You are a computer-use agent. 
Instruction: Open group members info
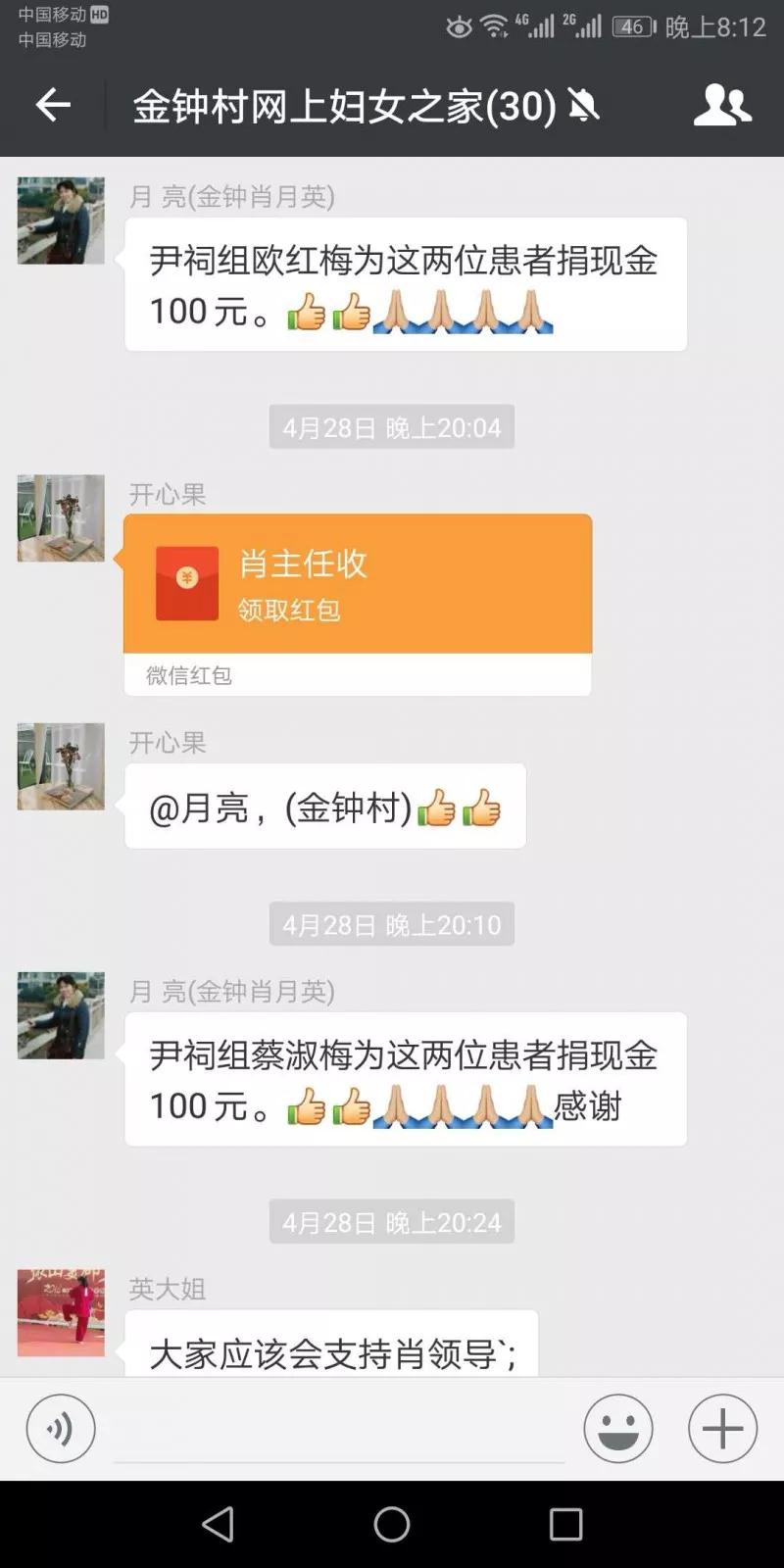(x=722, y=105)
